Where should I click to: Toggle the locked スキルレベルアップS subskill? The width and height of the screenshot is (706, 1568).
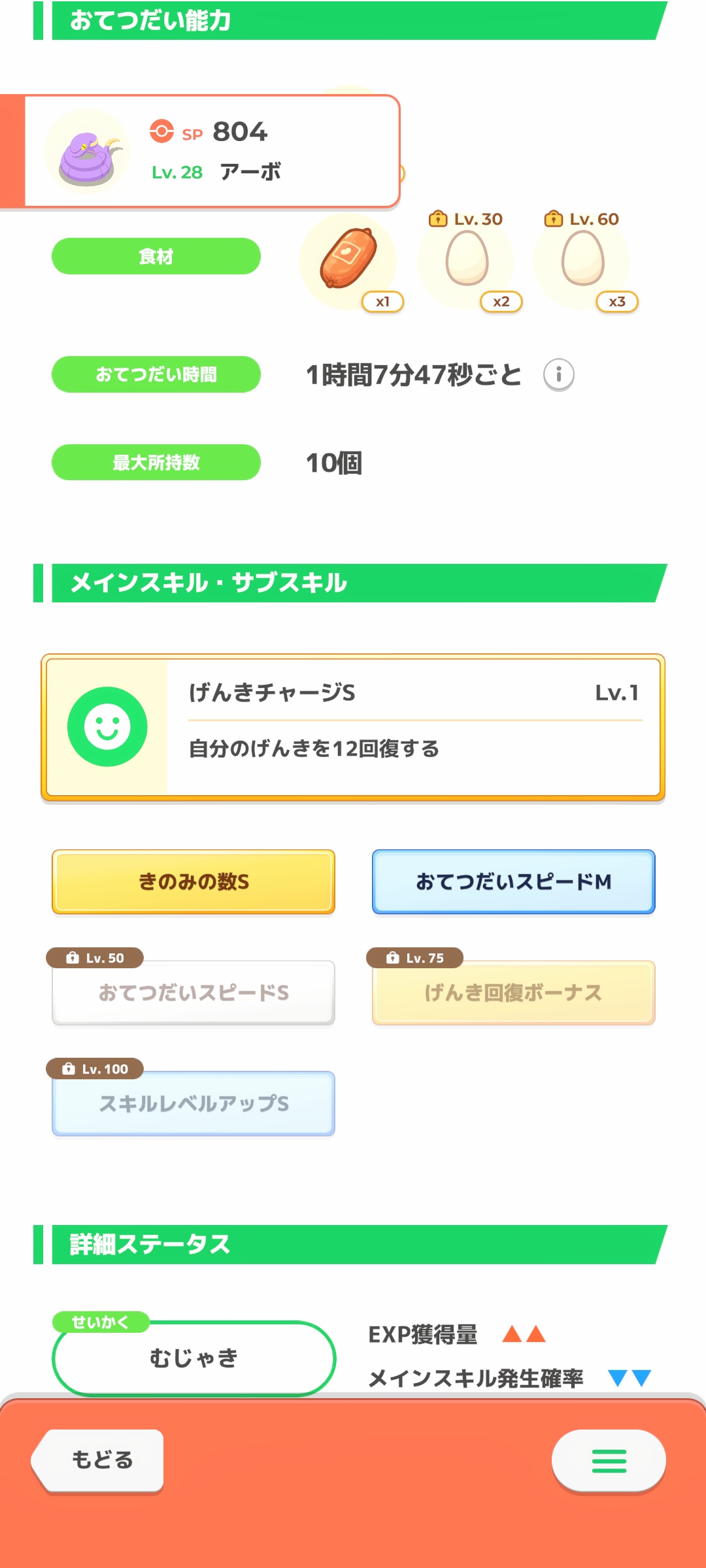[193, 1104]
